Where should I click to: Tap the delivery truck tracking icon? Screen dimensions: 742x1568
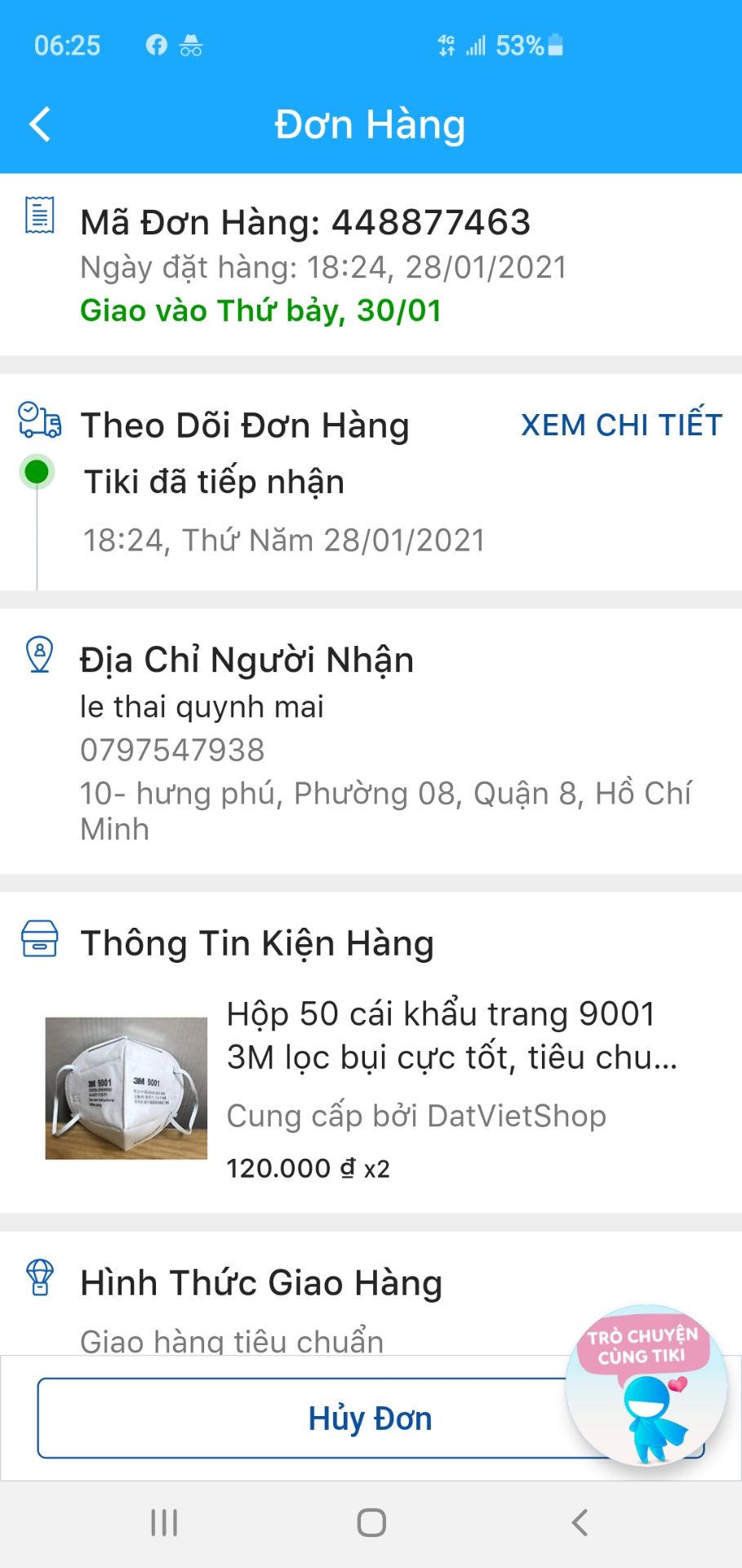pyautogui.click(x=40, y=421)
